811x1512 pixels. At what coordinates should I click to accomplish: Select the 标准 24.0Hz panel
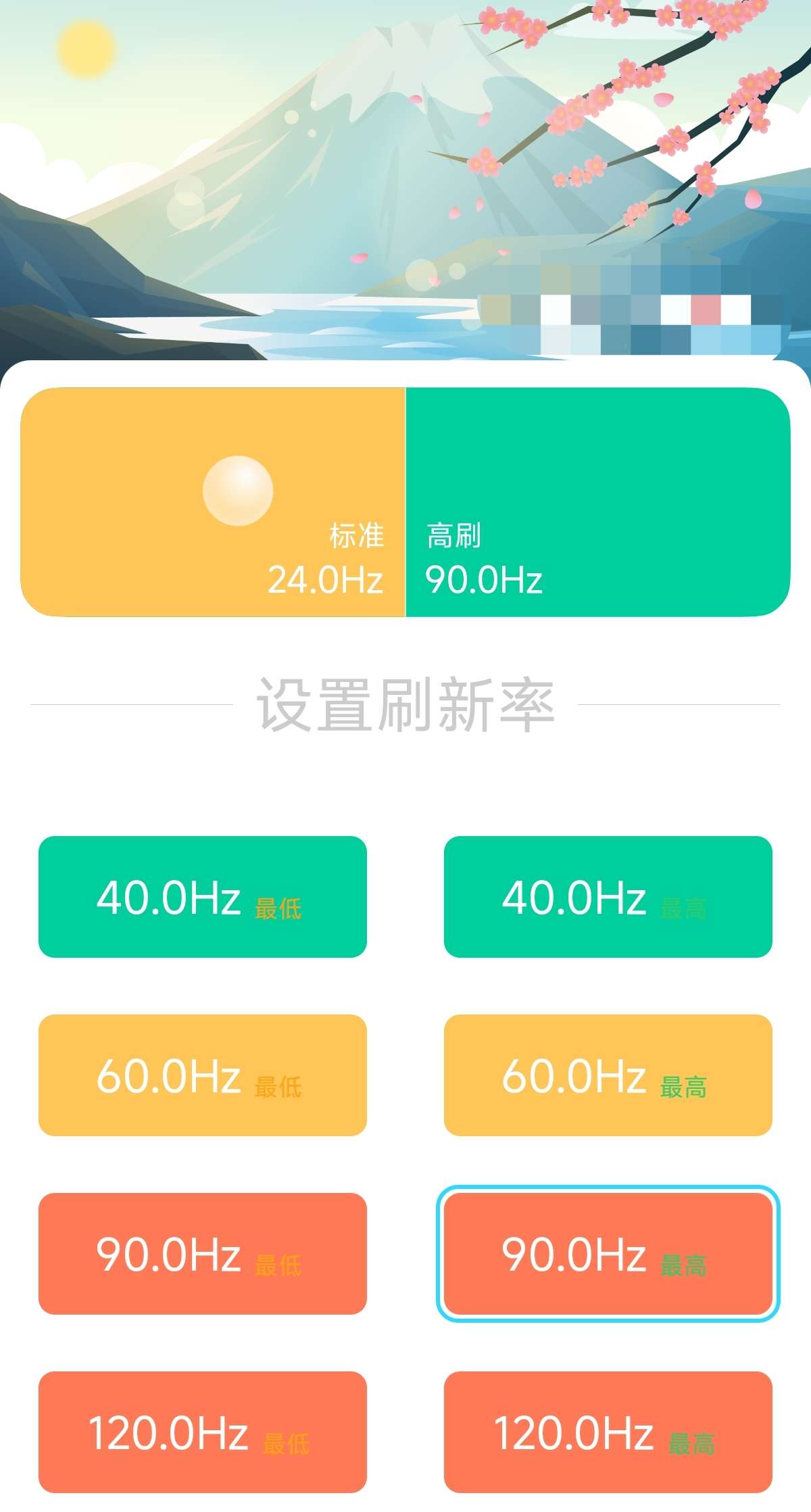pos(213,502)
